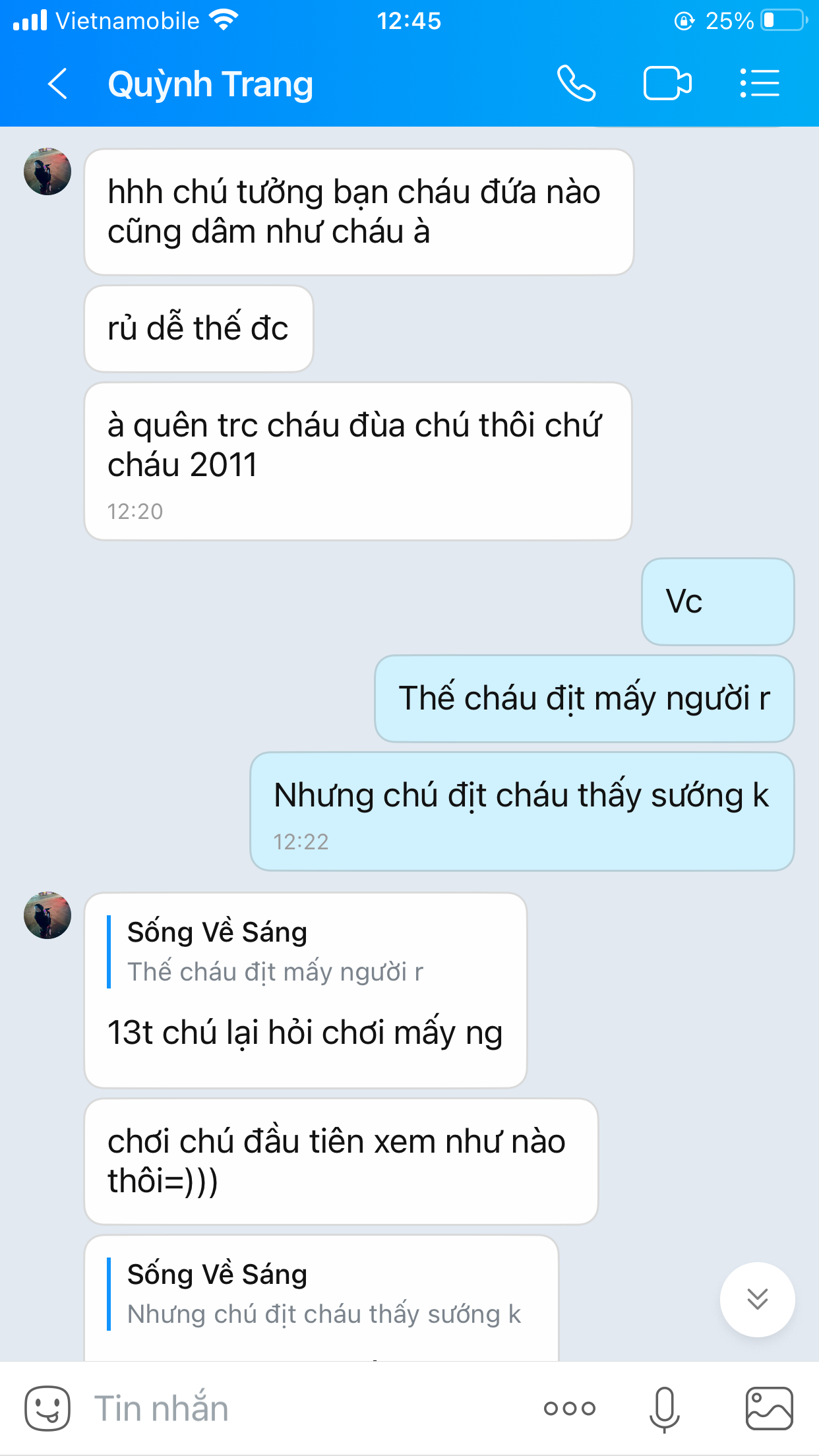This screenshot has width=819, height=1456.
Task: Open the conversation options menu
Action: (x=760, y=84)
